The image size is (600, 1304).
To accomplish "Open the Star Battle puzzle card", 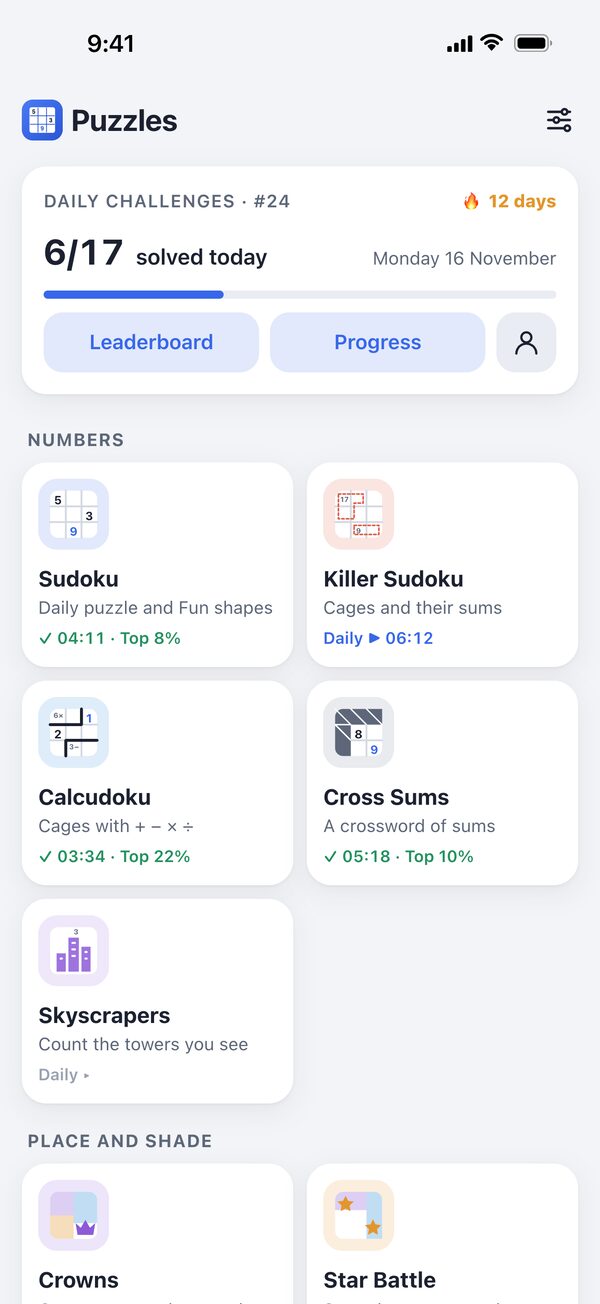I will coord(442,1234).
